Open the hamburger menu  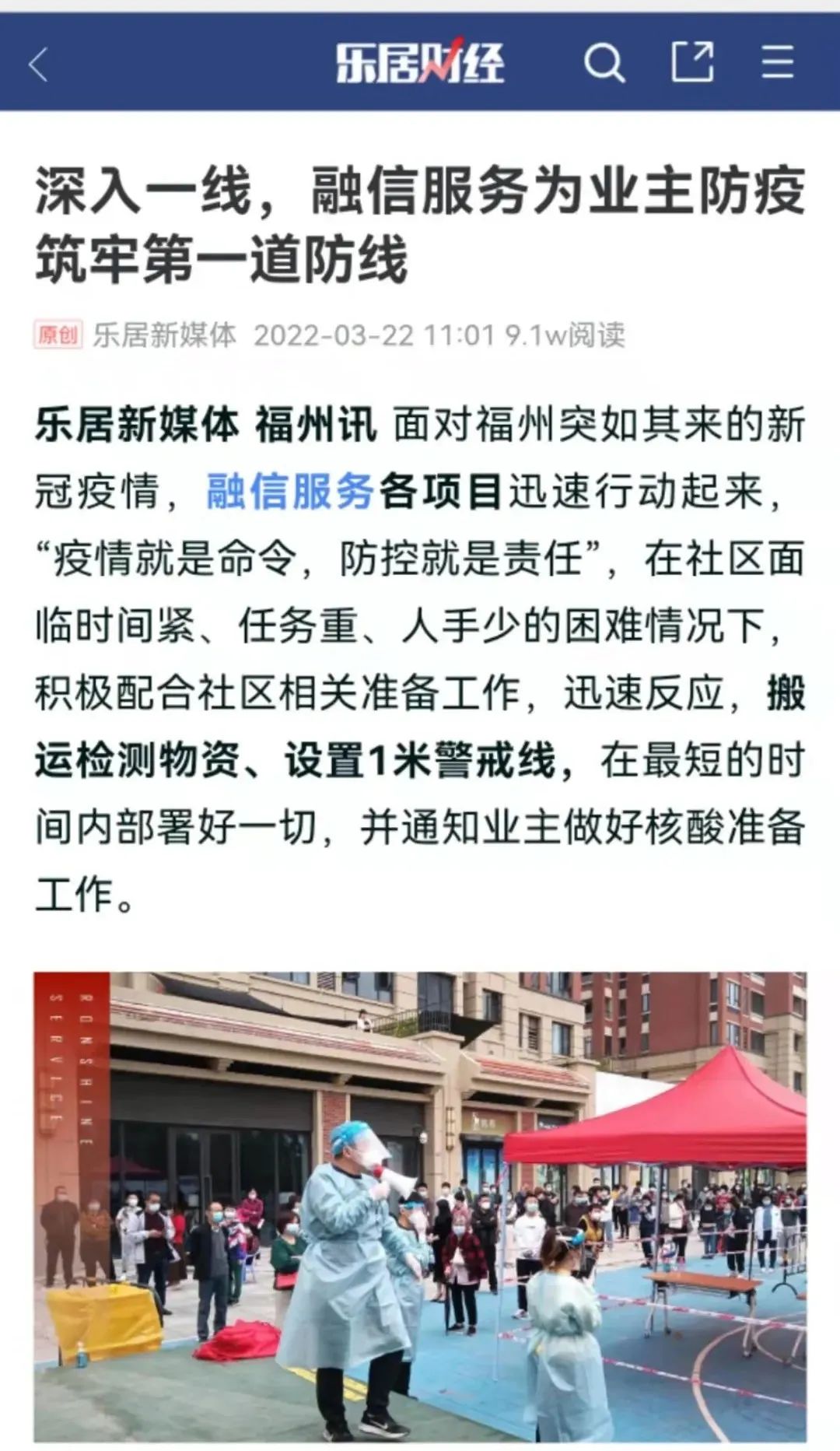[x=777, y=62]
